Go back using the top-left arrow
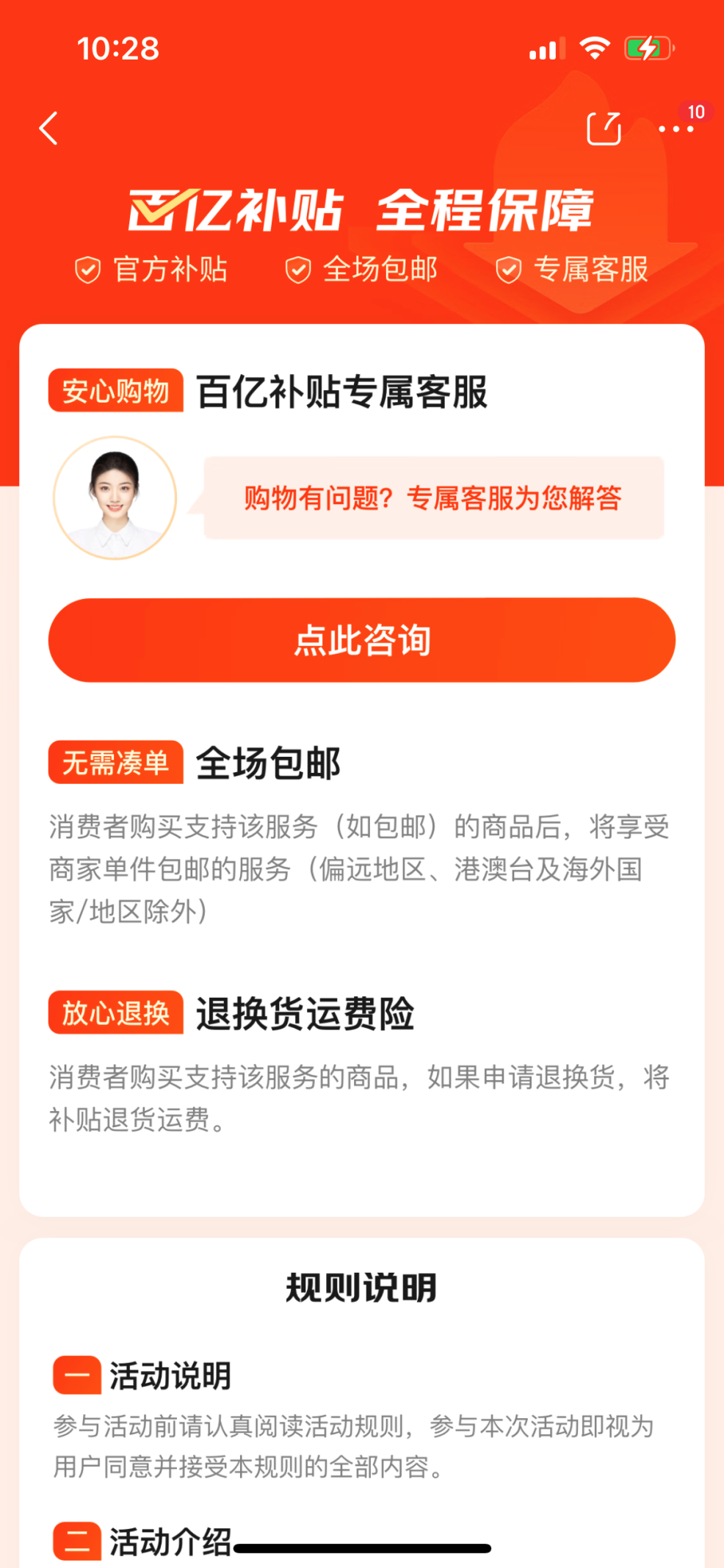The width and height of the screenshot is (724, 1568). (x=48, y=129)
